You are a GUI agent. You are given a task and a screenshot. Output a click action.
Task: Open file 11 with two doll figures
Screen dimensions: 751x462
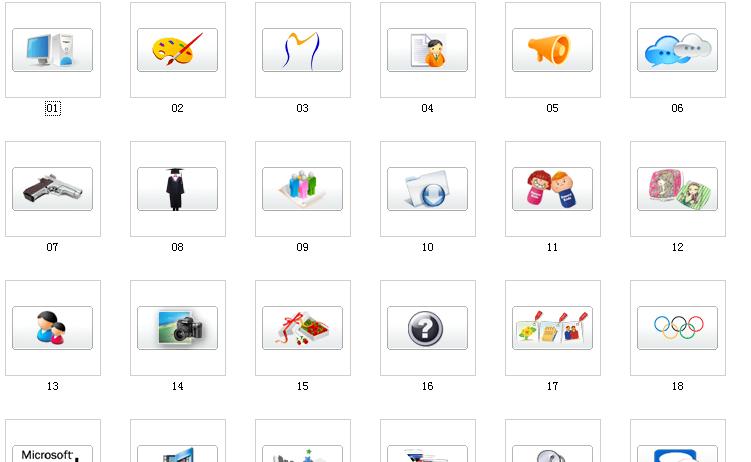pyautogui.click(x=552, y=189)
